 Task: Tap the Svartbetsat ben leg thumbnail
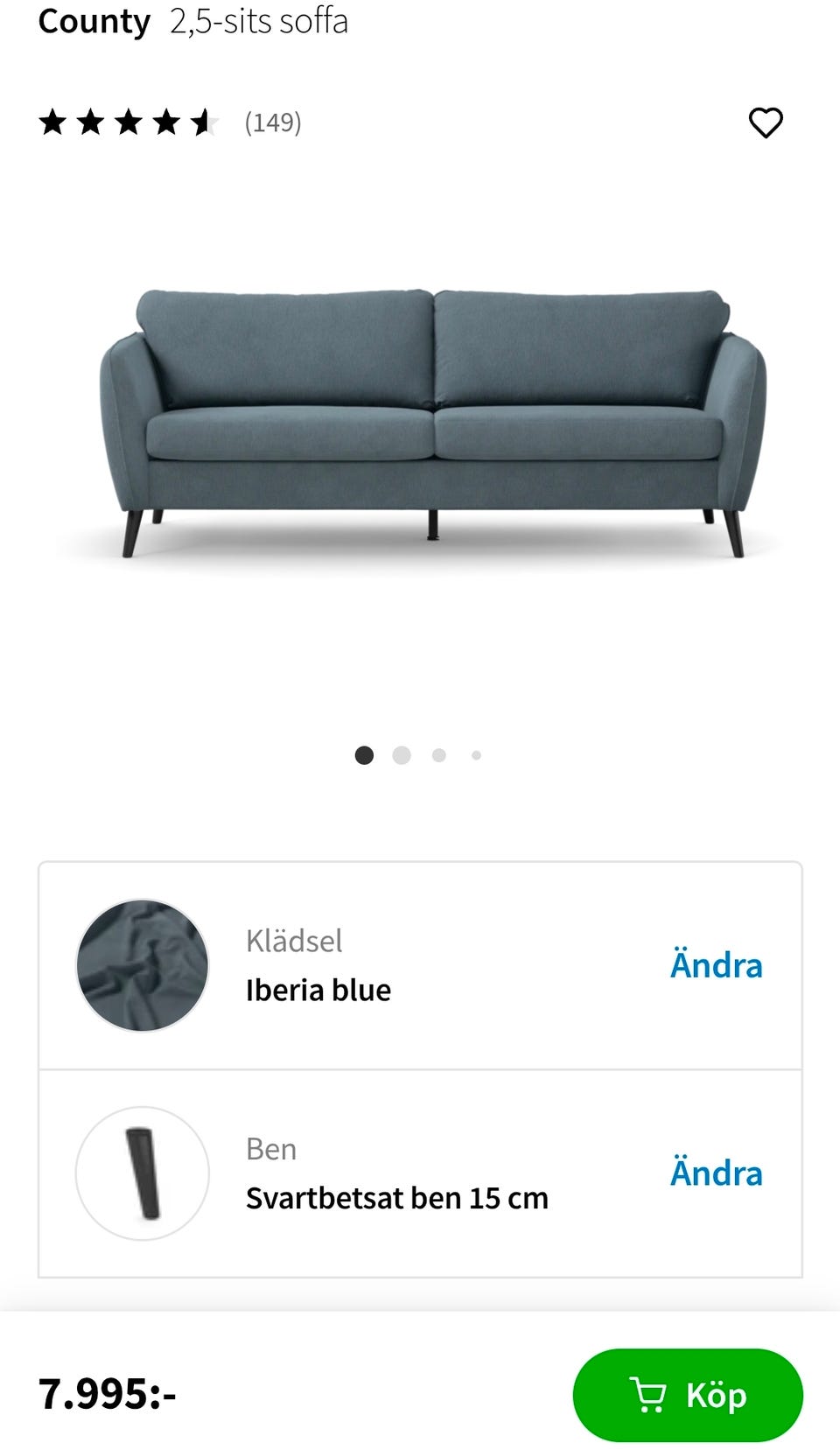pyautogui.click(x=143, y=1173)
